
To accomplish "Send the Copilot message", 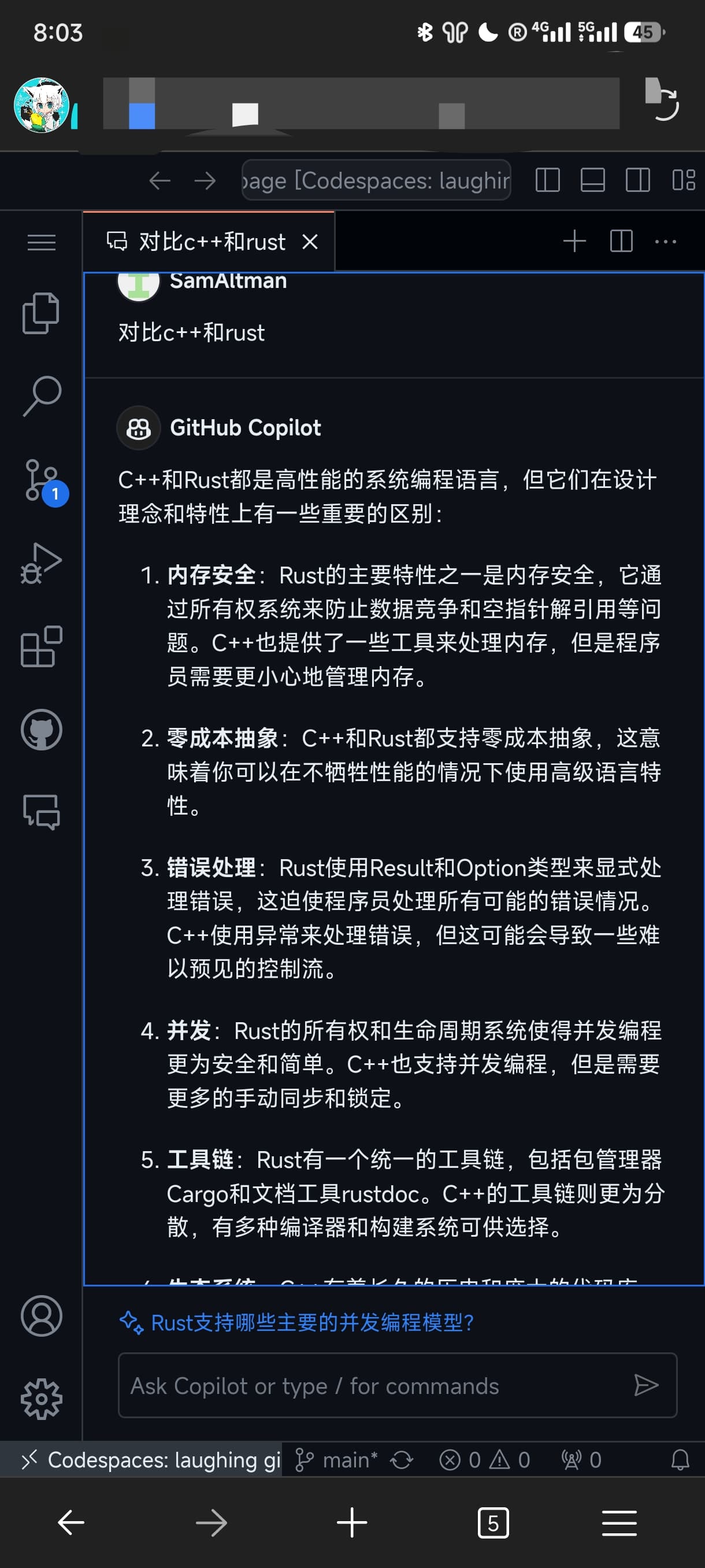I will click(645, 1385).
